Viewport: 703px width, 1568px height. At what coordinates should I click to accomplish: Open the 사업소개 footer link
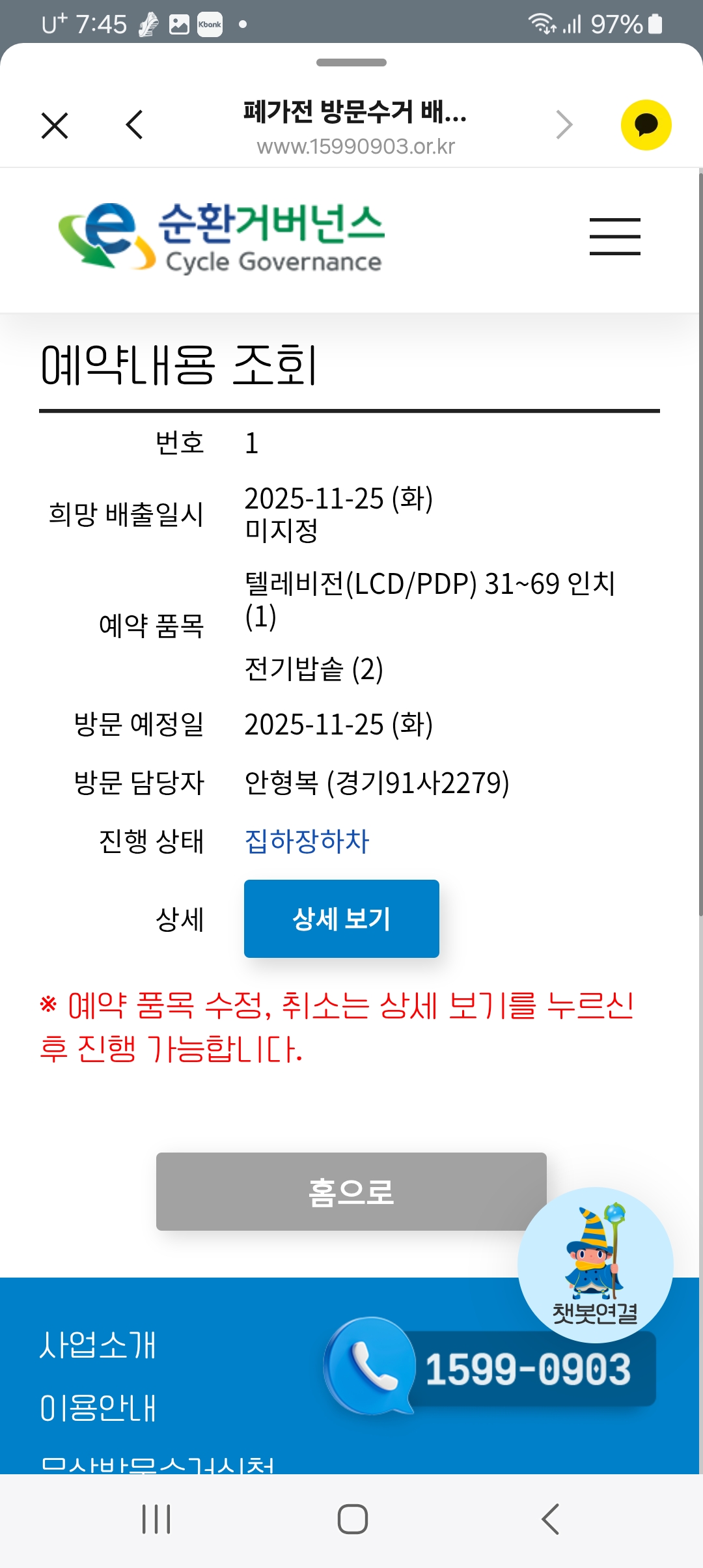tap(98, 1345)
